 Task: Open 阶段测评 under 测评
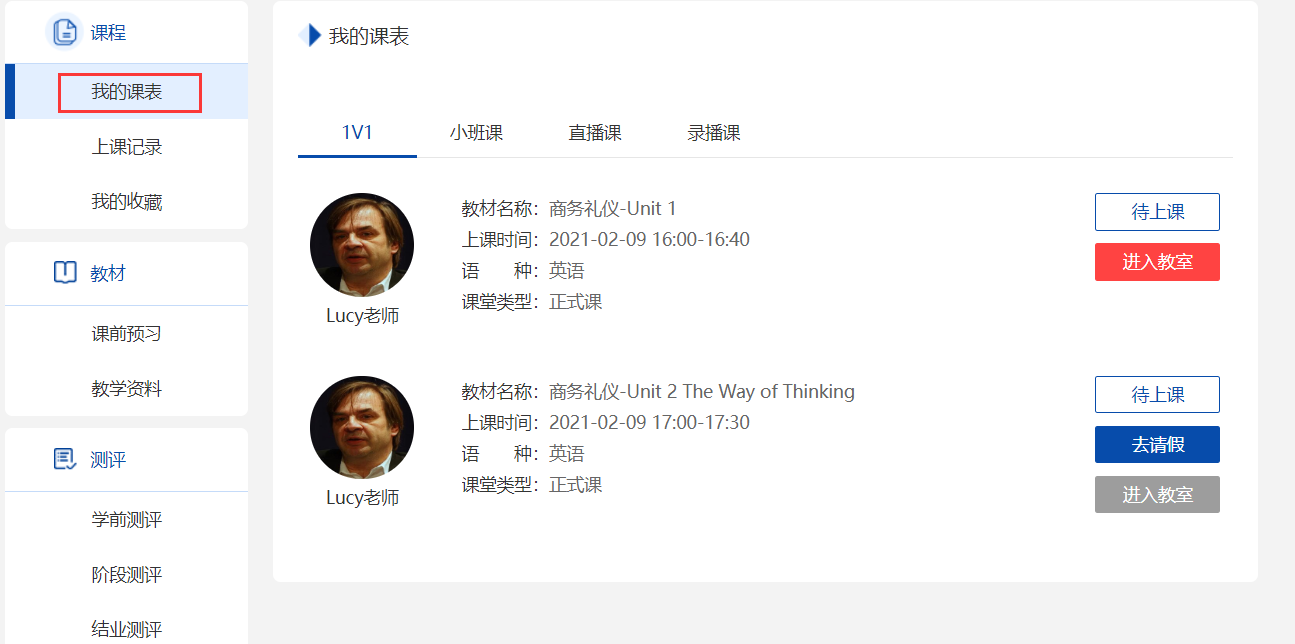pos(127,575)
